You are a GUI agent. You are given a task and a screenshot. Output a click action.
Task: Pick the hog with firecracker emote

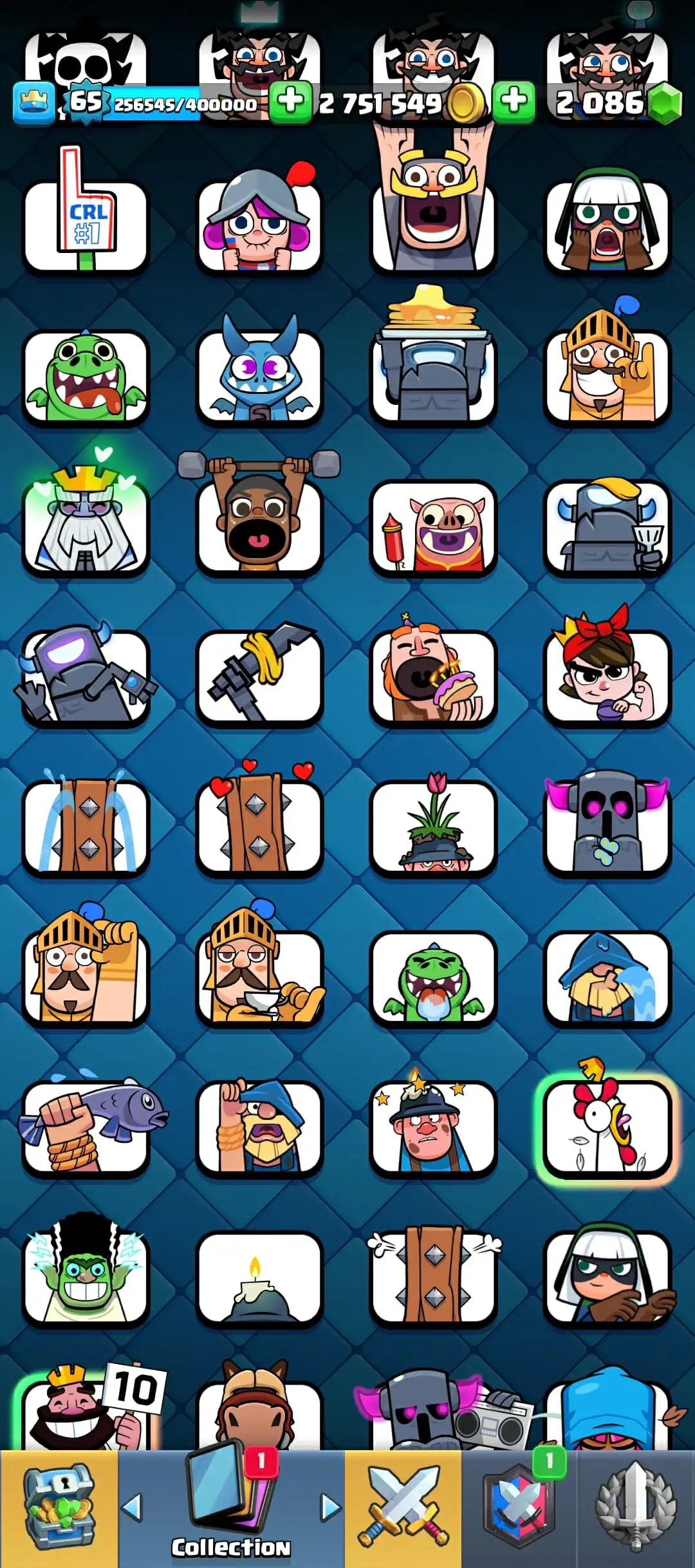point(433,527)
